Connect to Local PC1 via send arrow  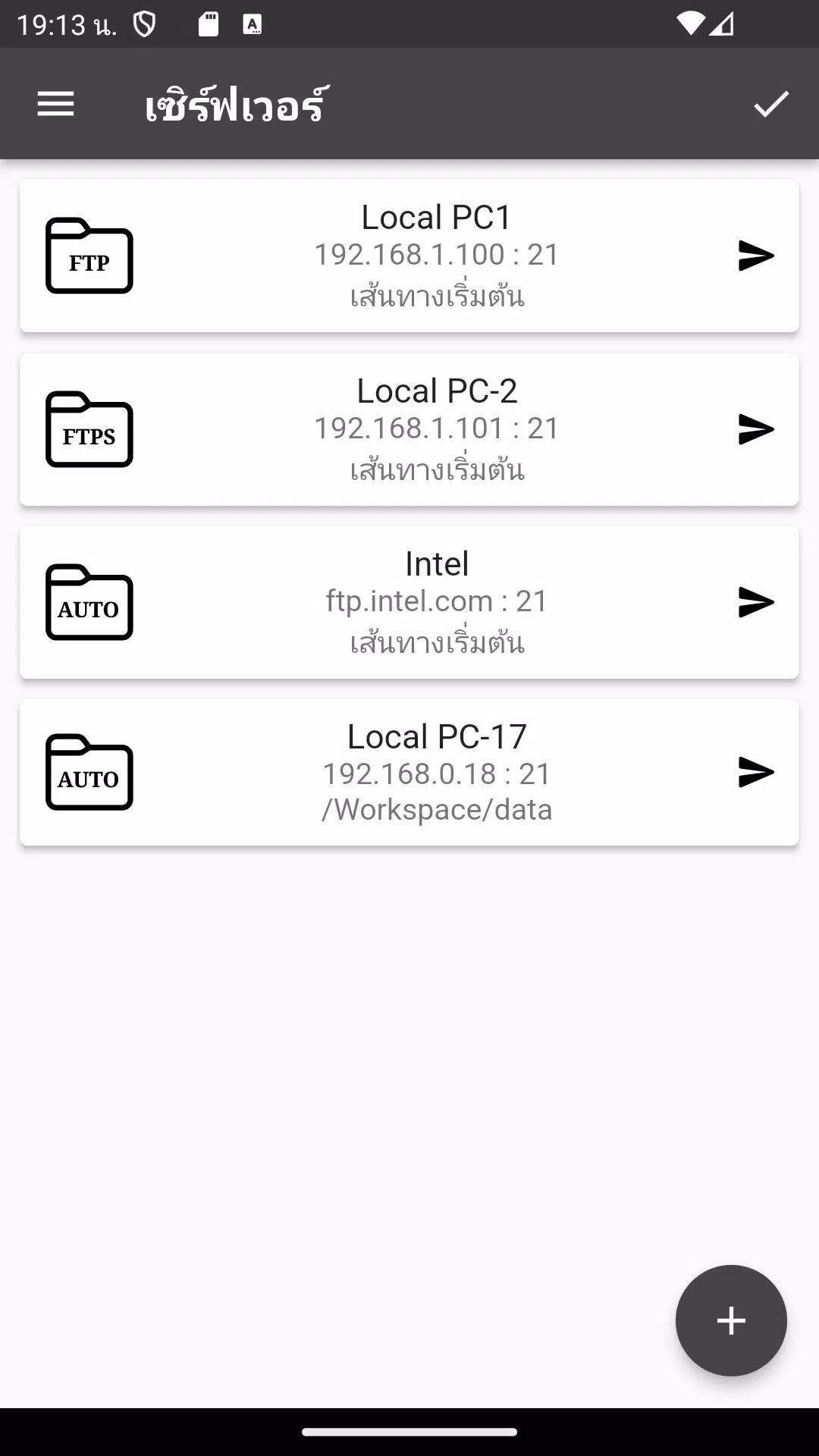(756, 256)
